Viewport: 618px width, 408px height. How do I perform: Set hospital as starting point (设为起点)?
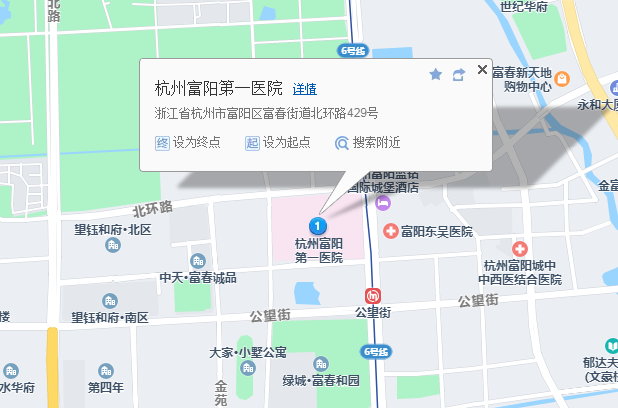click(278, 143)
